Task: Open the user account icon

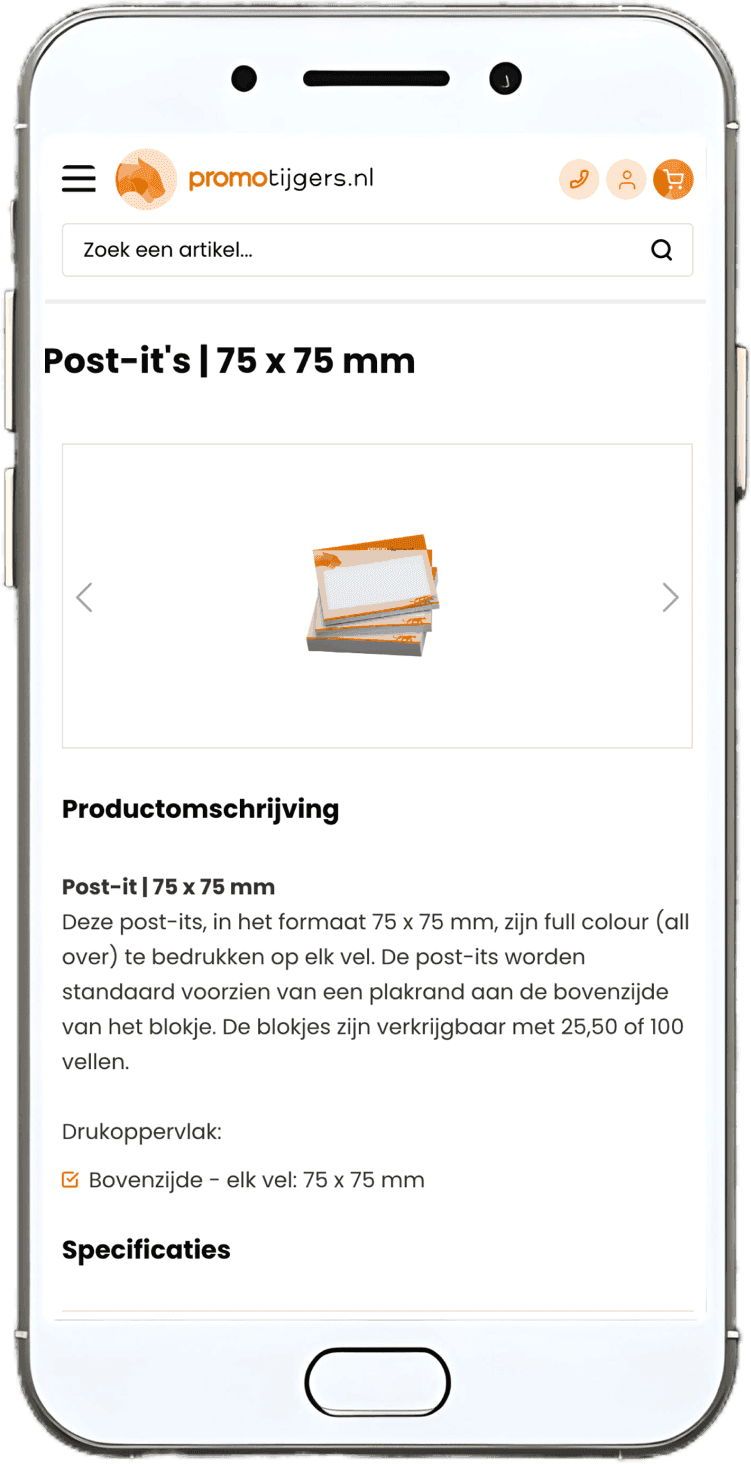Action: [x=626, y=180]
